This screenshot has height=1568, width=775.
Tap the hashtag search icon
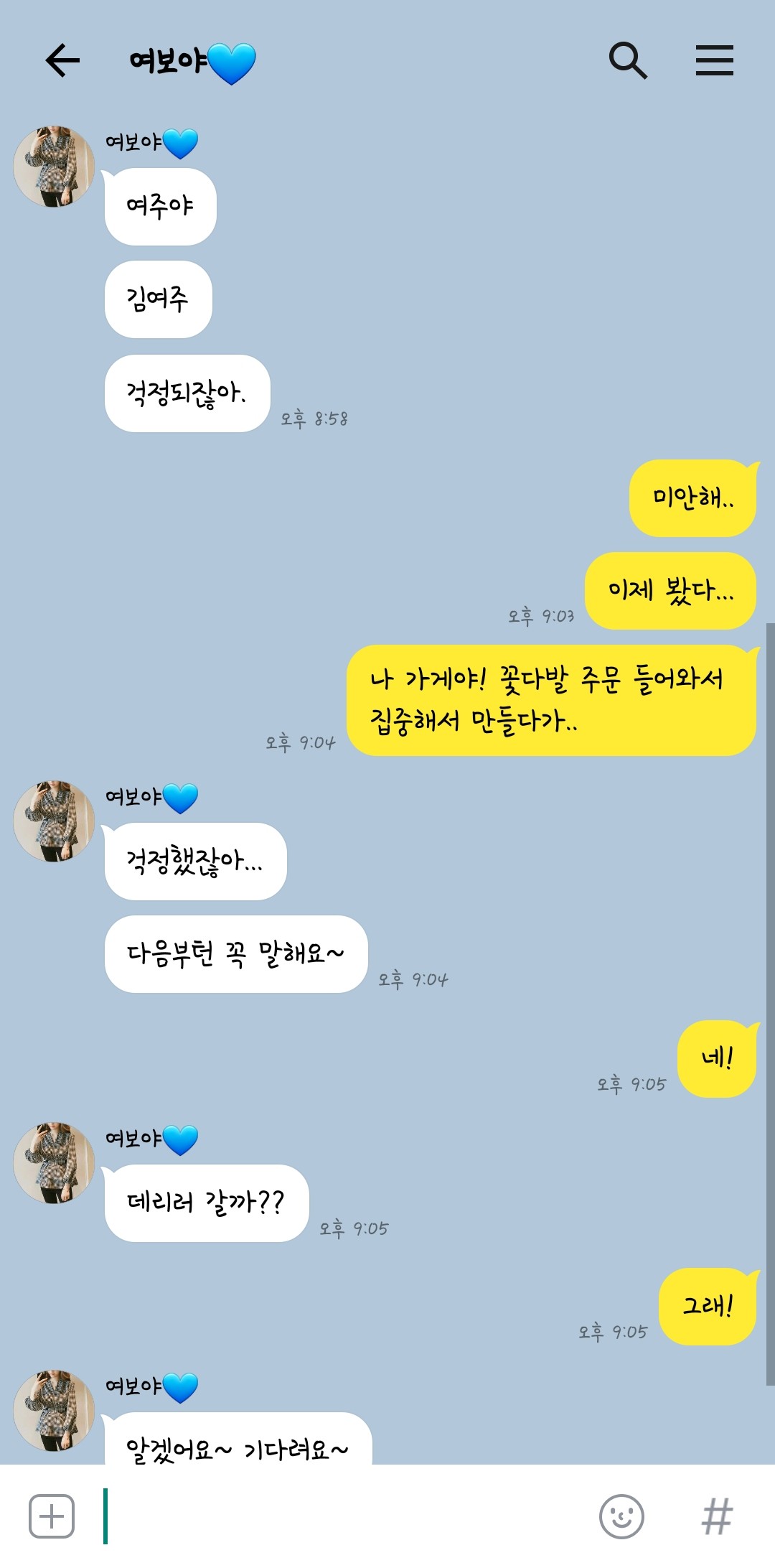coord(717,1516)
